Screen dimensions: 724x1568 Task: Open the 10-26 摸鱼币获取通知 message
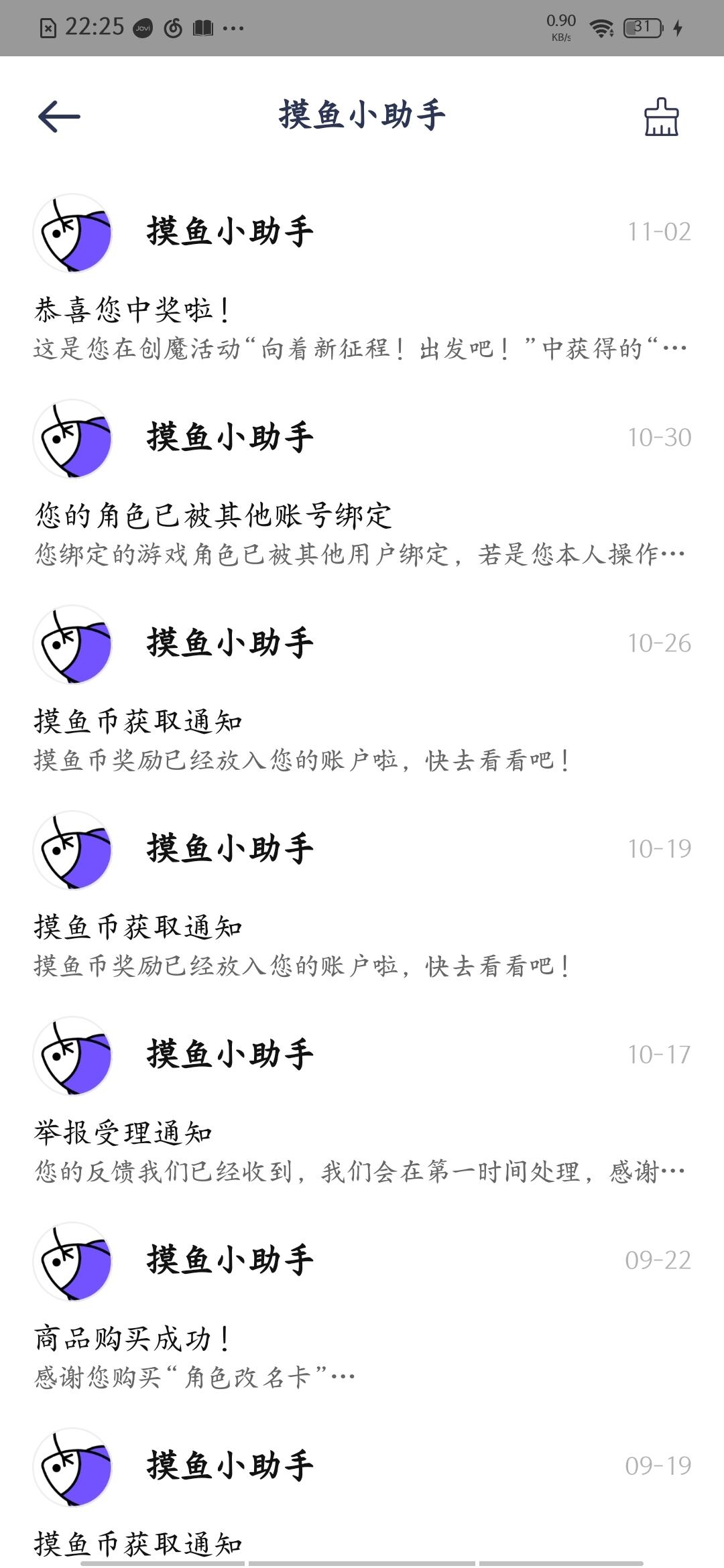click(362, 690)
